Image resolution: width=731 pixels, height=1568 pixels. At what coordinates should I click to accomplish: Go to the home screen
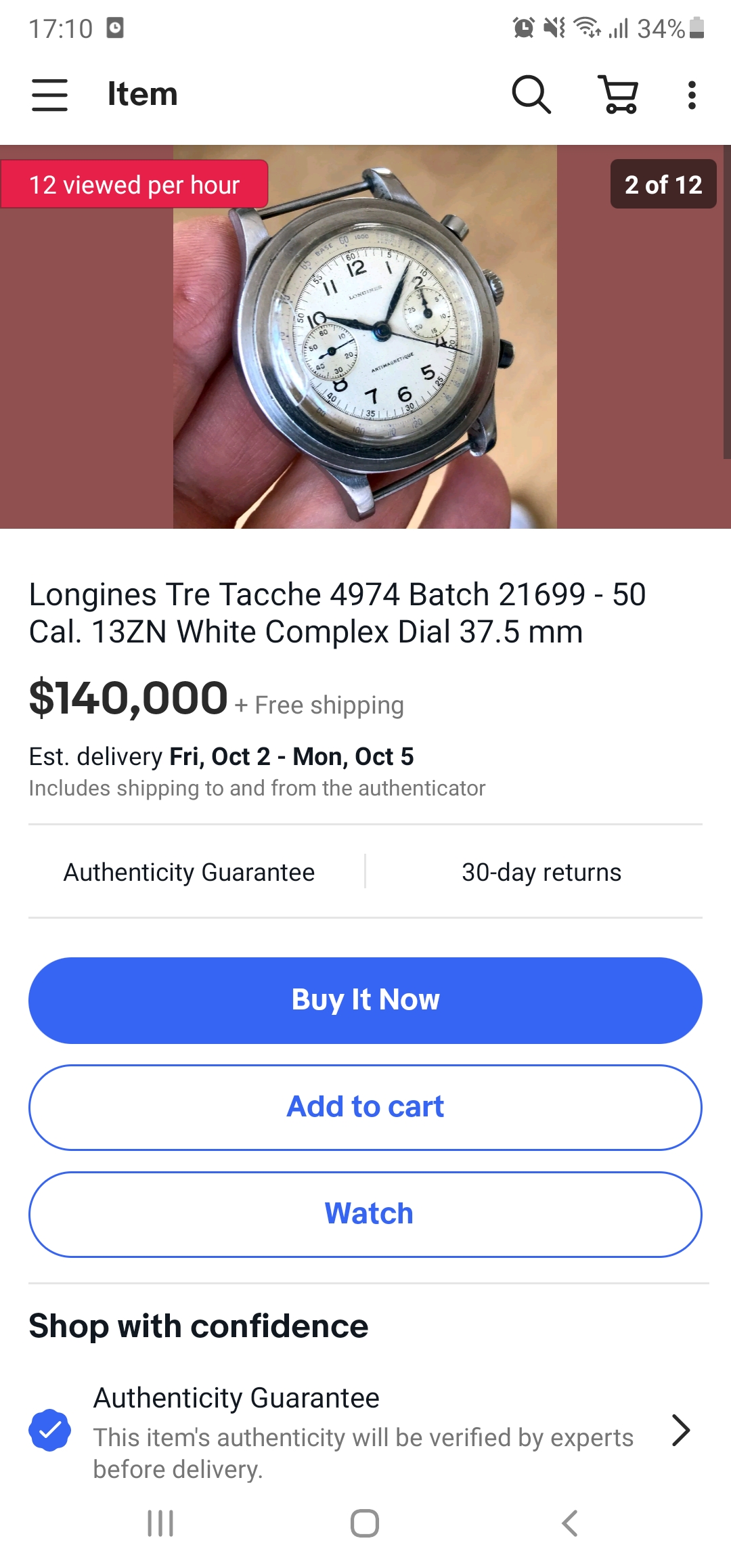(x=365, y=1523)
